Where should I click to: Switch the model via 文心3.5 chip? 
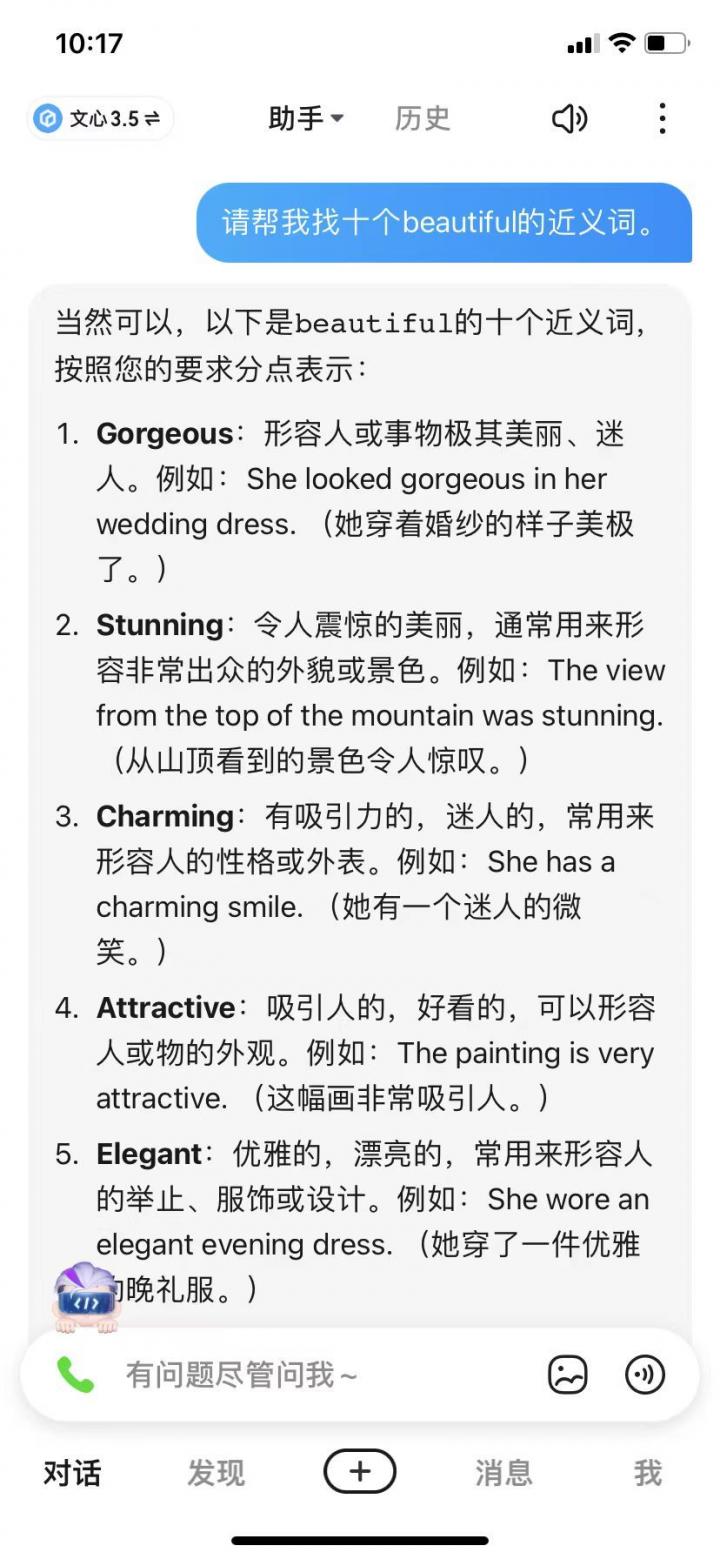point(100,119)
